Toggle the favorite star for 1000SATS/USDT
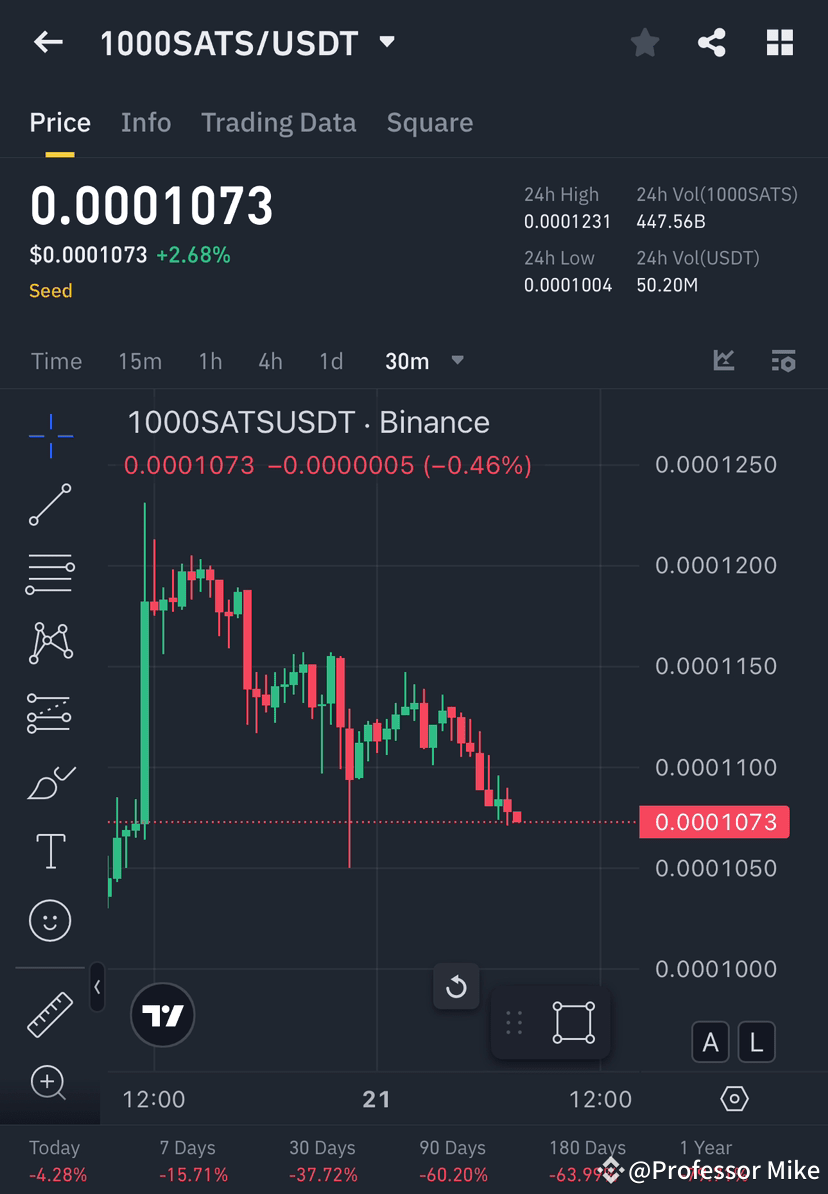This screenshot has width=828, height=1194. pyautogui.click(x=644, y=42)
